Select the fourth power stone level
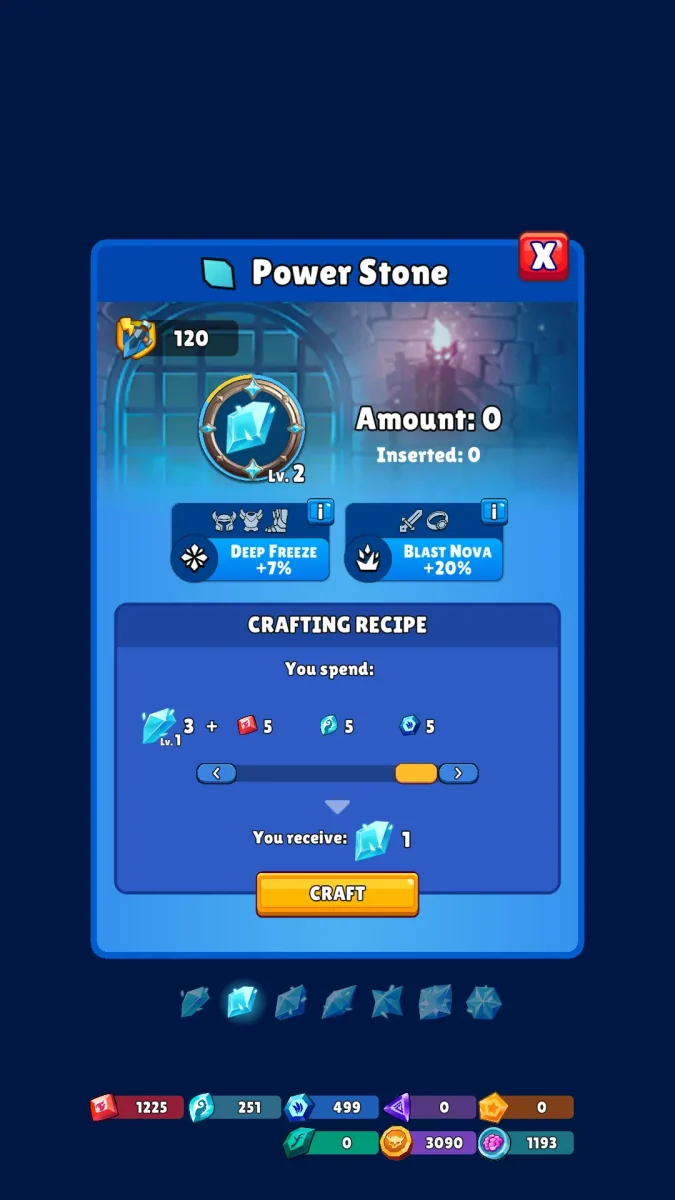This screenshot has height=1200, width=675. [338, 1002]
